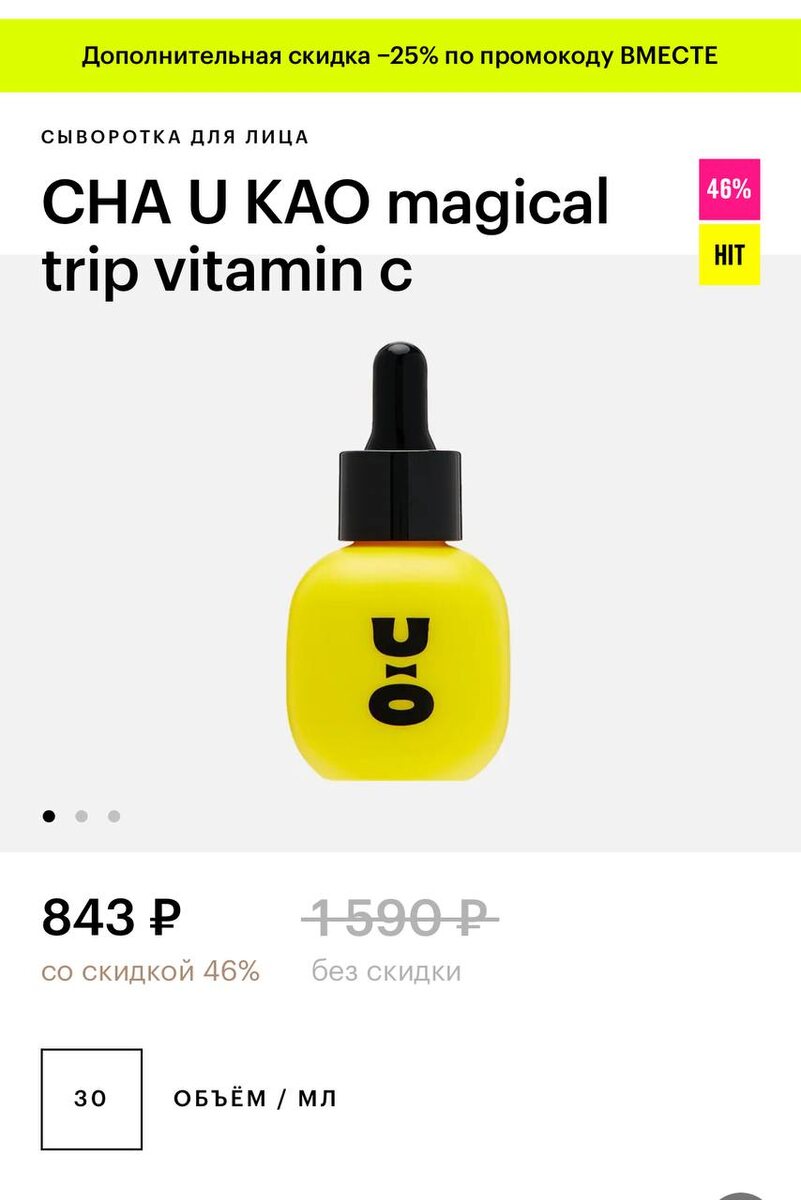Screen dimensions: 801x1200
Task: Click the promo banner about ВМЕСТЕ promocode
Action: coord(400,56)
